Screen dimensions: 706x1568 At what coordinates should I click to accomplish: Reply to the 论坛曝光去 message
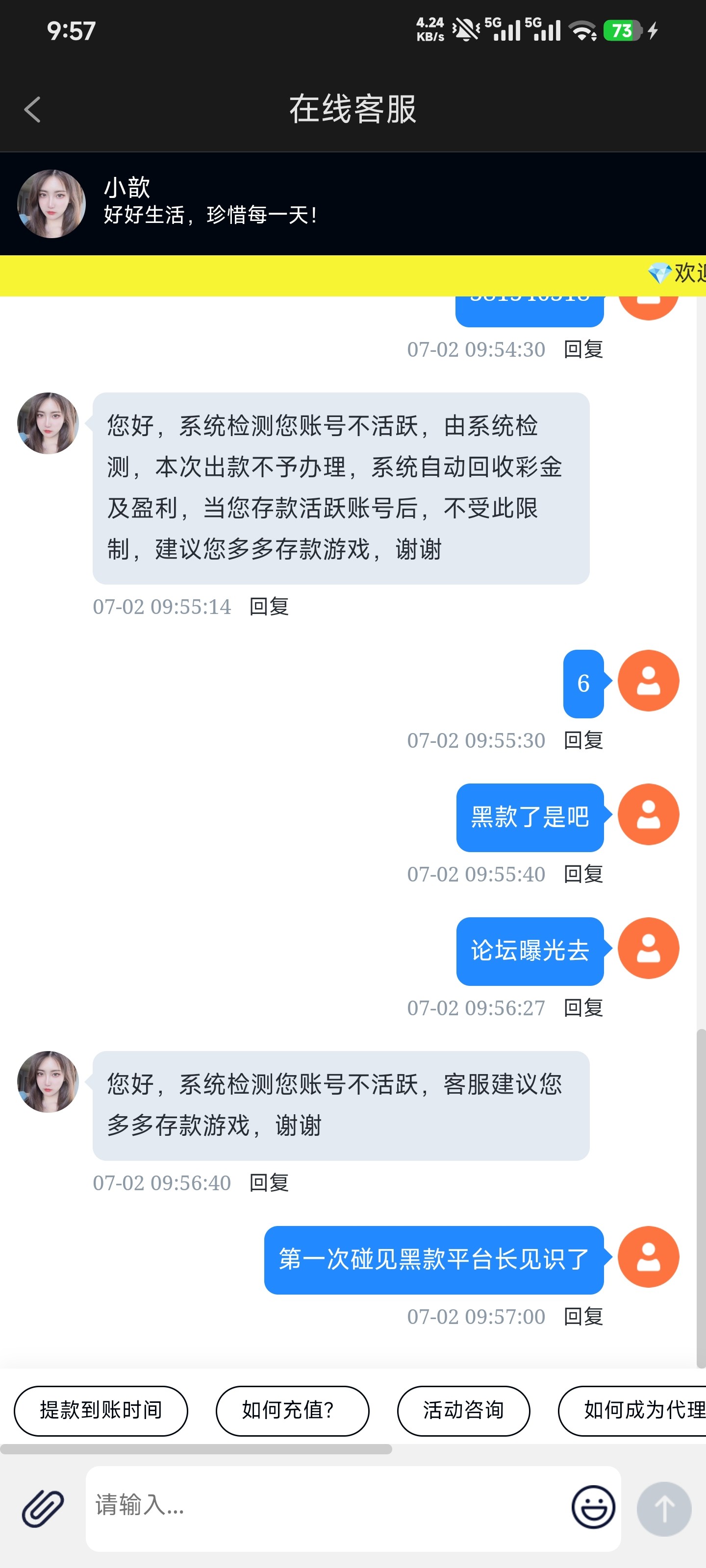coord(583,1008)
